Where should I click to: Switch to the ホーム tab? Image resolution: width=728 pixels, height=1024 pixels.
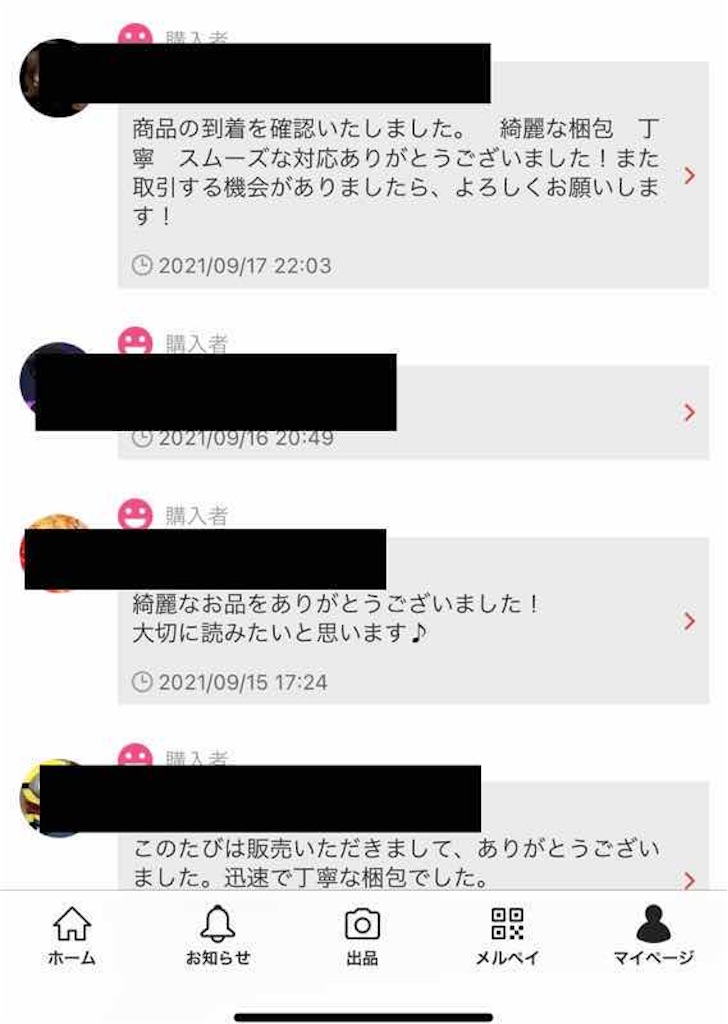pyautogui.click(x=72, y=936)
